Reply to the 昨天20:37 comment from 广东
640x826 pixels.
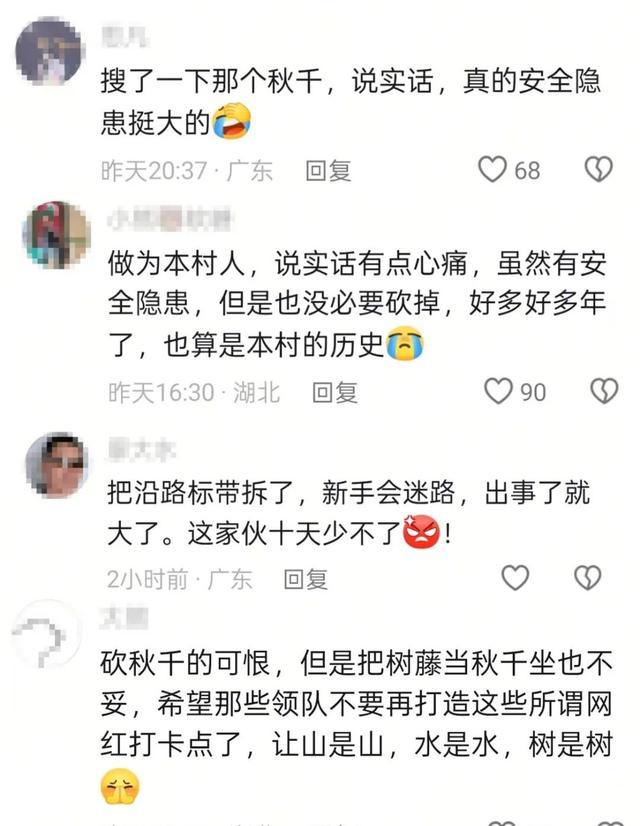pyautogui.click(x=328, y=171)
